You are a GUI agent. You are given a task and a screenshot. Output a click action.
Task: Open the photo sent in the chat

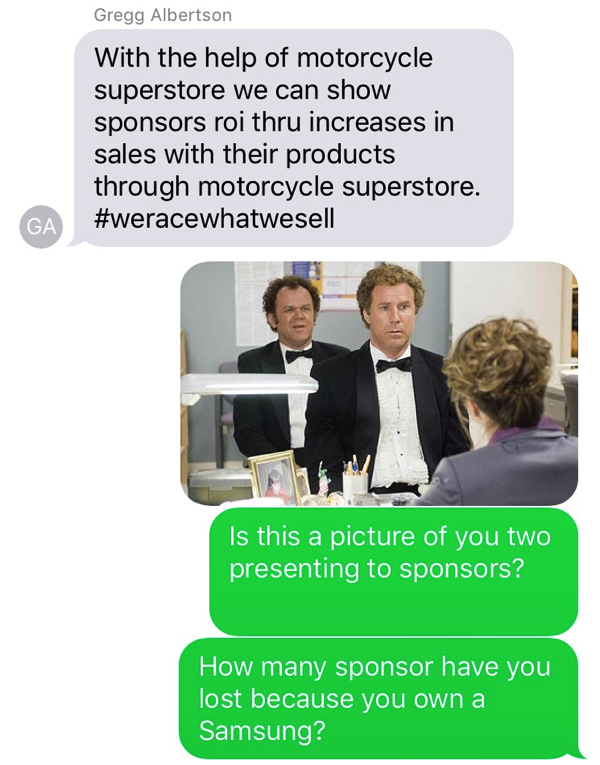point(378,383)
